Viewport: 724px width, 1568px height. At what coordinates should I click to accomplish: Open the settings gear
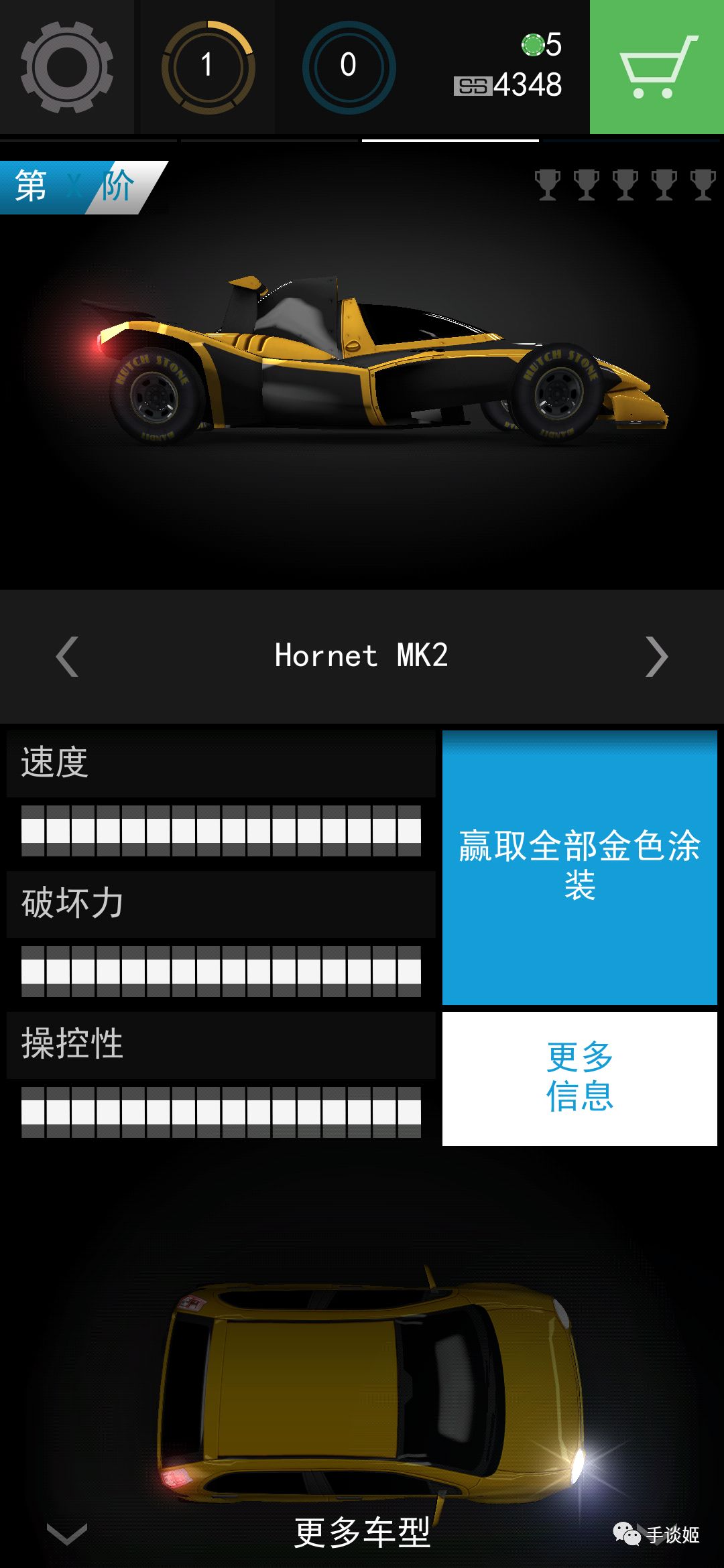67,67
